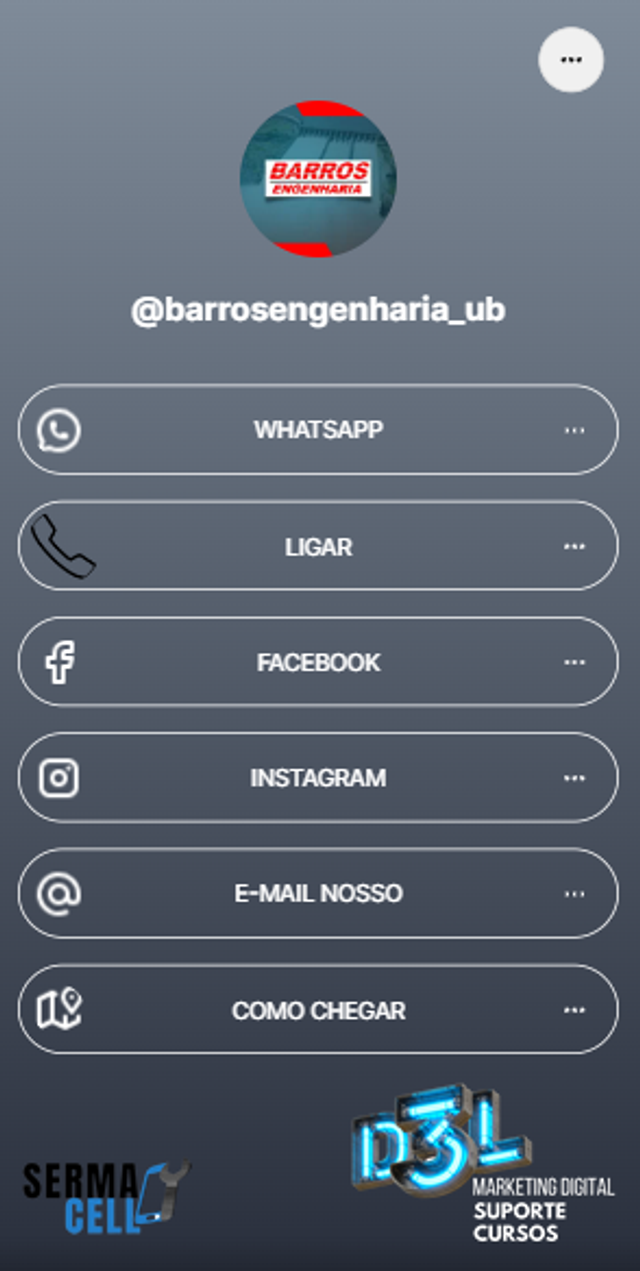Tap the LIGAR call button
The width and height of the screenshot is (640, 1271).
318,547
